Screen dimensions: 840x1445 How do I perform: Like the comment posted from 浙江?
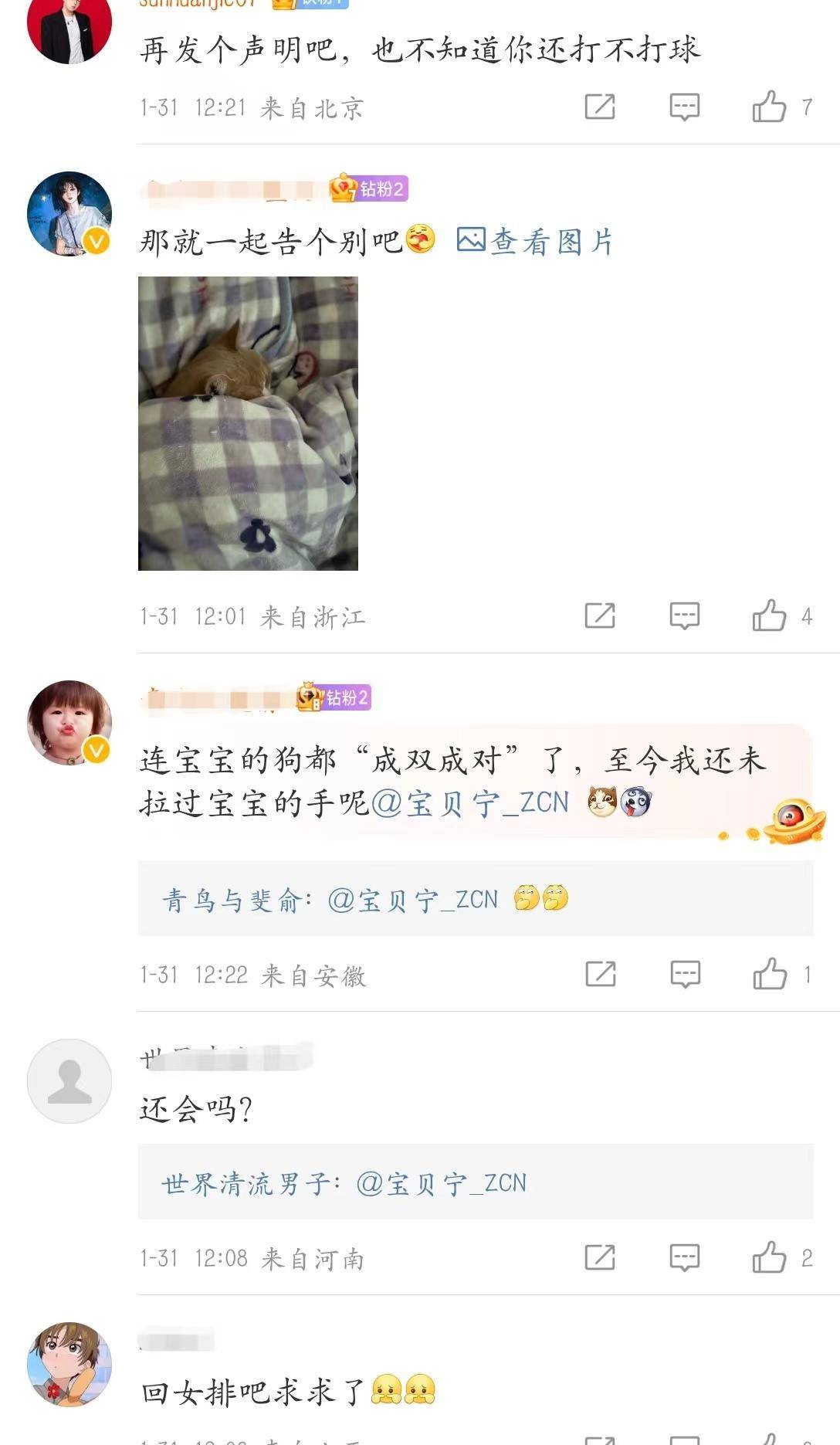(770, 616)
